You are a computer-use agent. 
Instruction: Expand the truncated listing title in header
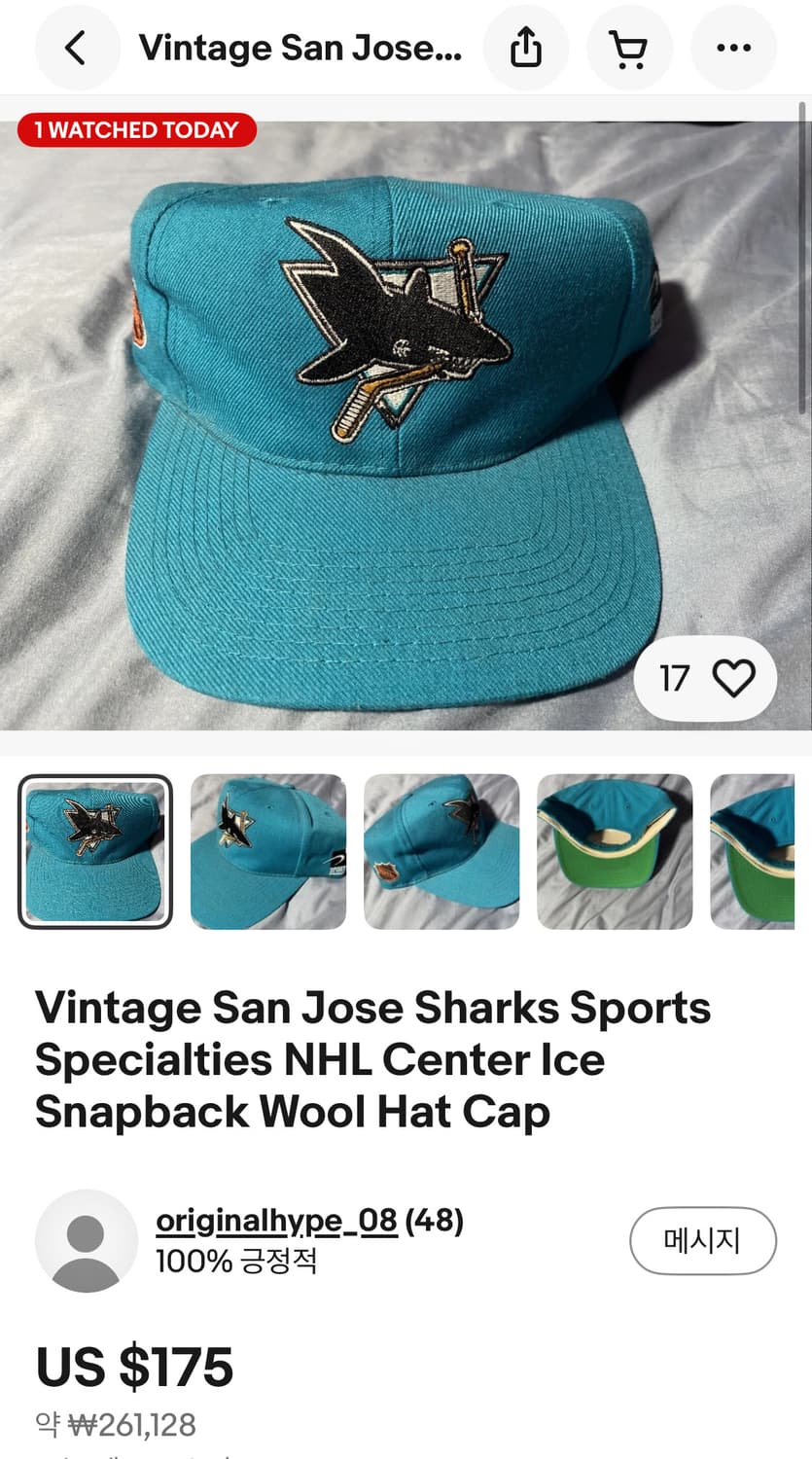301,47
